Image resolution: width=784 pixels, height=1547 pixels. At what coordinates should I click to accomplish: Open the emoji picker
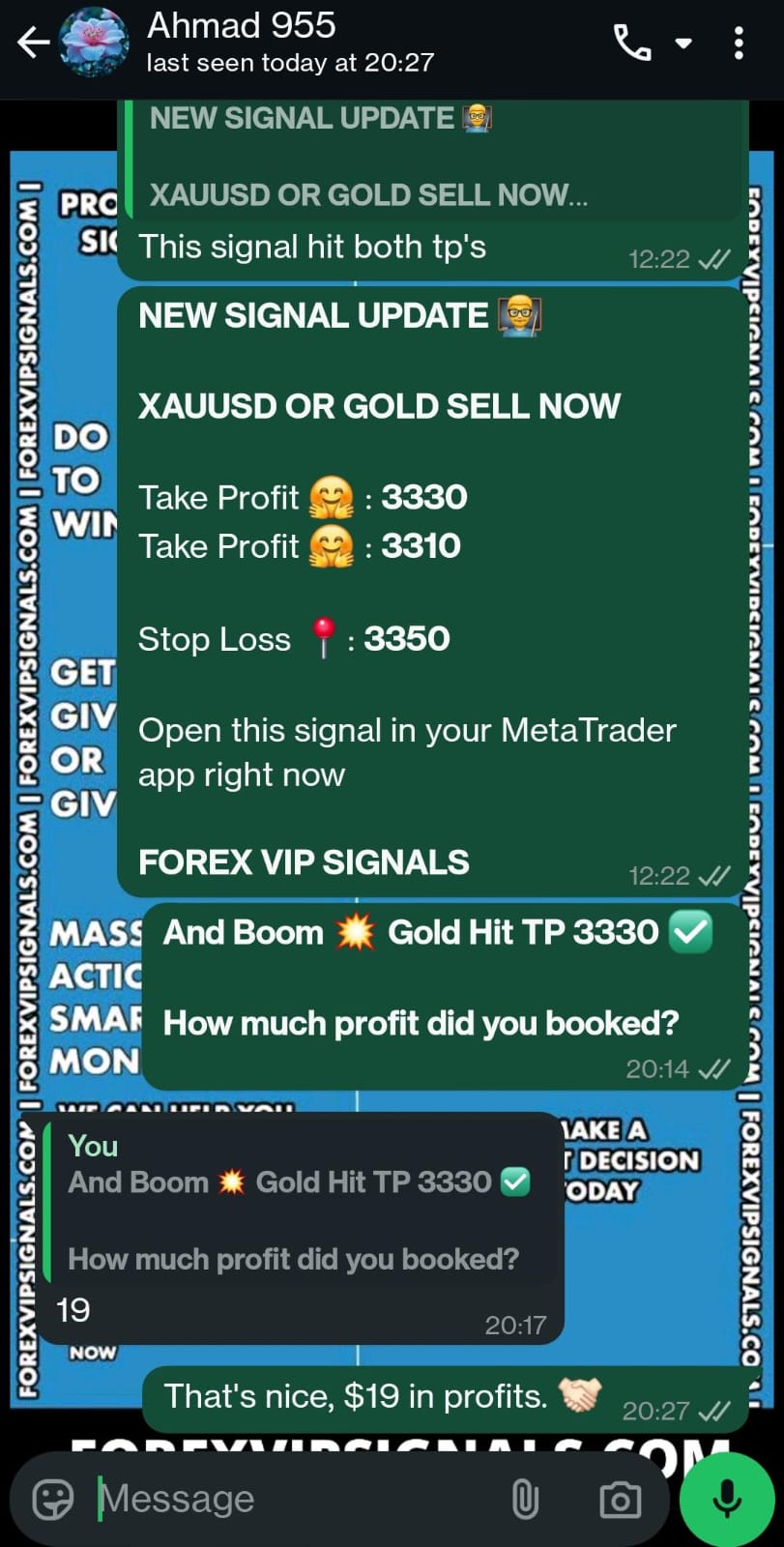point(52,1500)
